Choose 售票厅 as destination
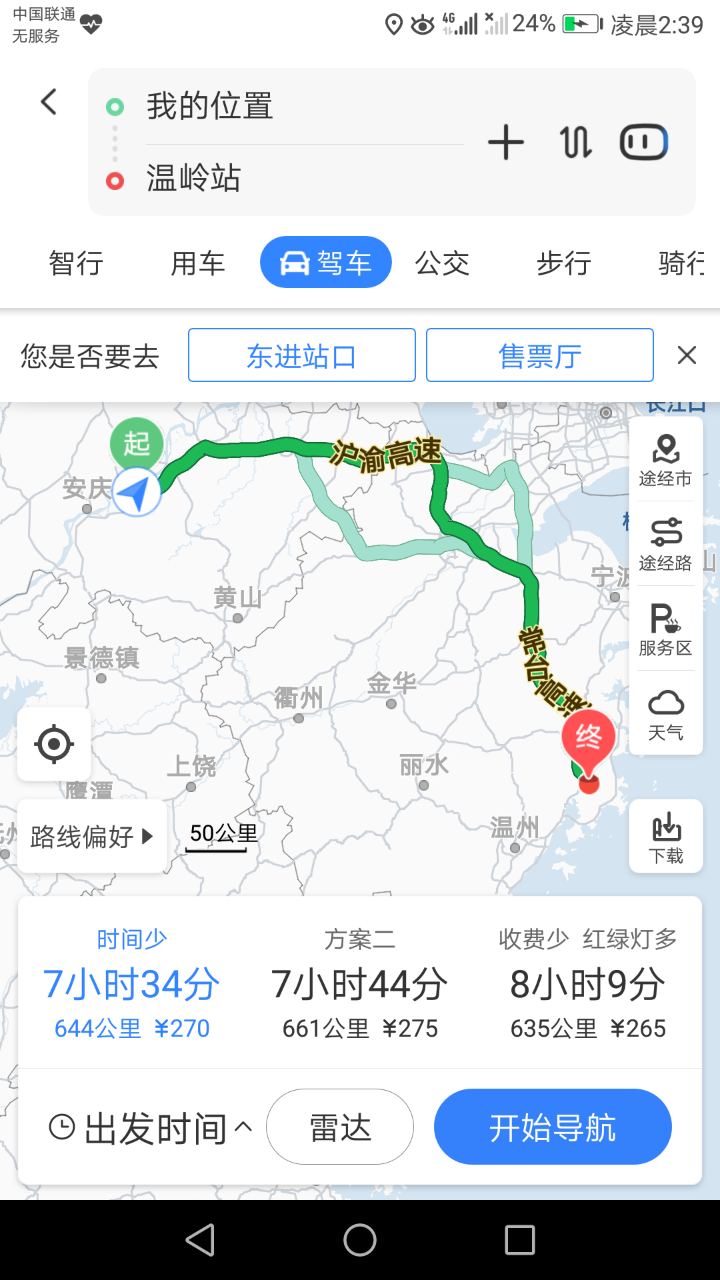 click(x=539, y=355)
